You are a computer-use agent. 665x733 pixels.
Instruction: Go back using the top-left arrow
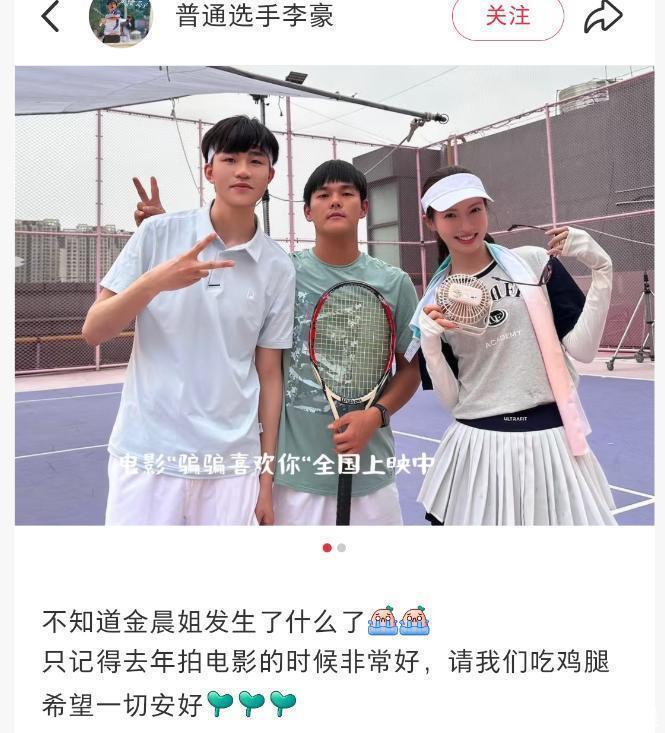point(50,17)
